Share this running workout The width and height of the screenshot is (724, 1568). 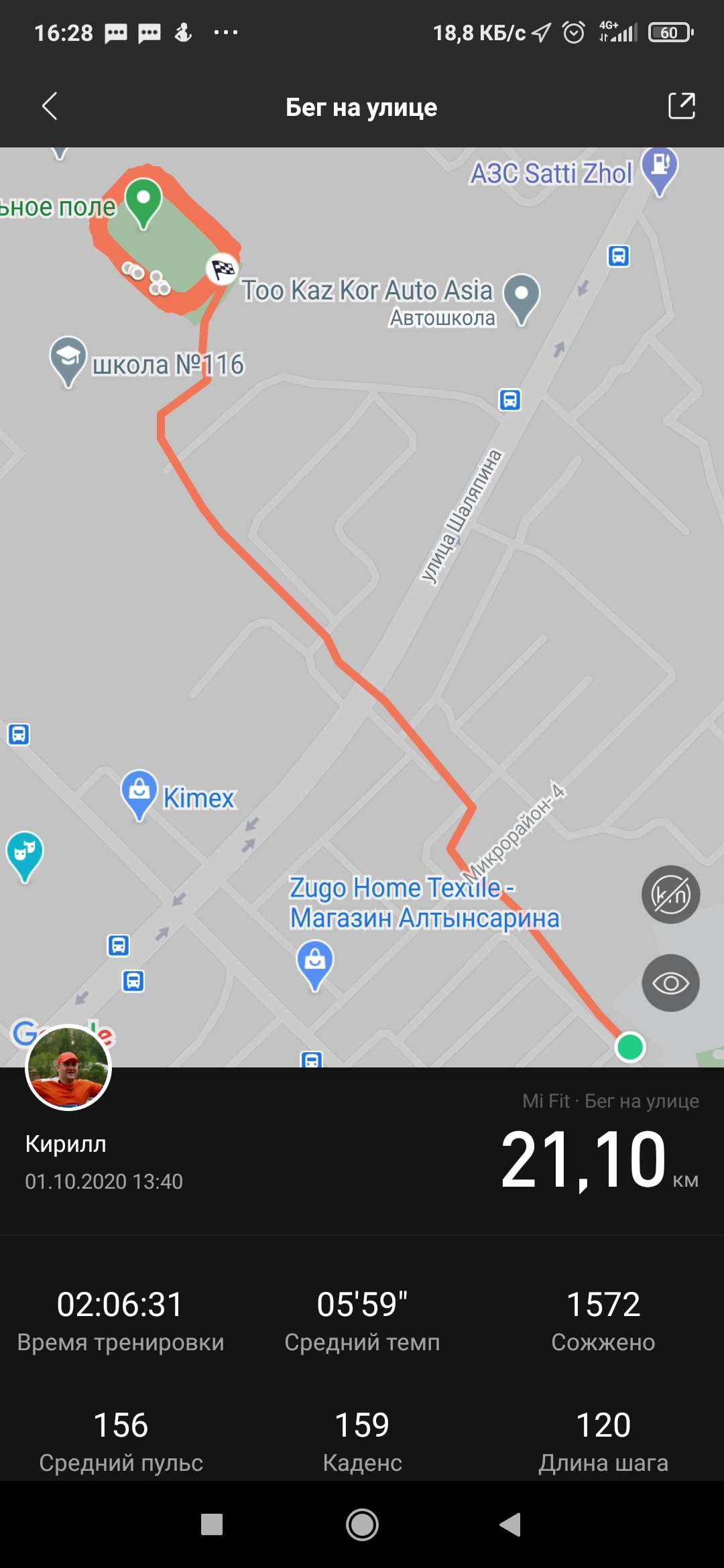pyautogui.click(x=681, y=107)
